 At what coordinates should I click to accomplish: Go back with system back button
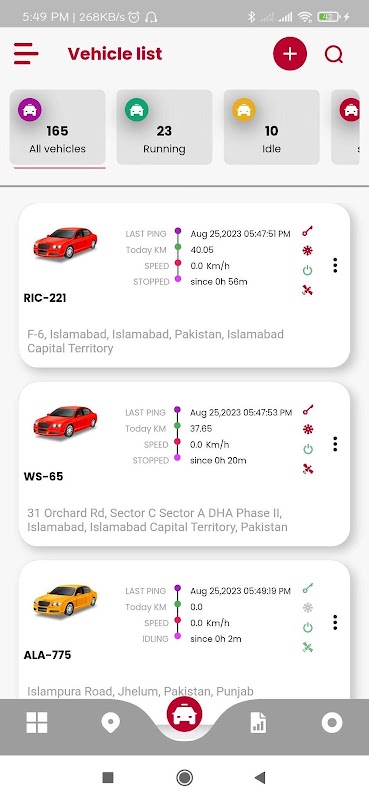[260, 778]
